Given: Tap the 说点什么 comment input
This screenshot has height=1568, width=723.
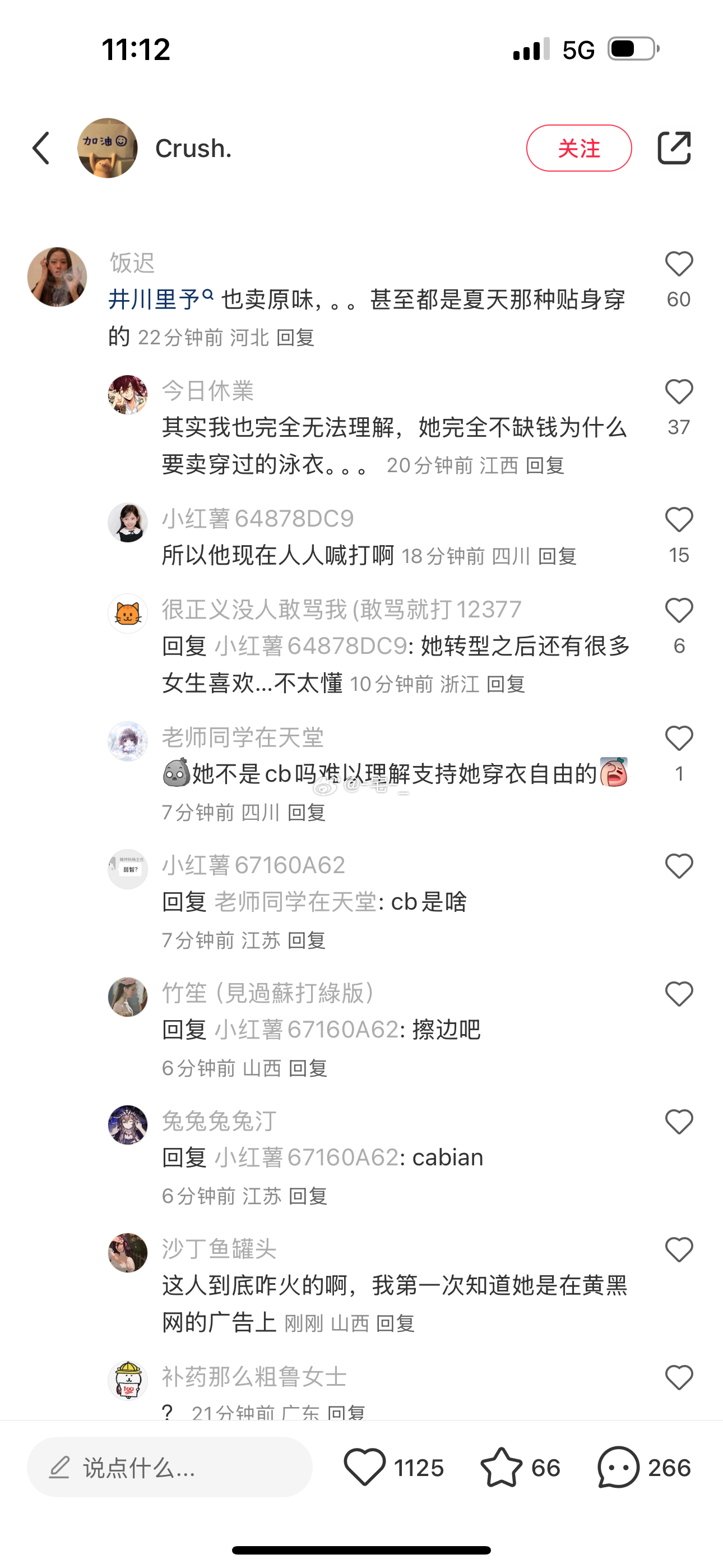Looking at the screenshot, I should (x=169, y=1468).
